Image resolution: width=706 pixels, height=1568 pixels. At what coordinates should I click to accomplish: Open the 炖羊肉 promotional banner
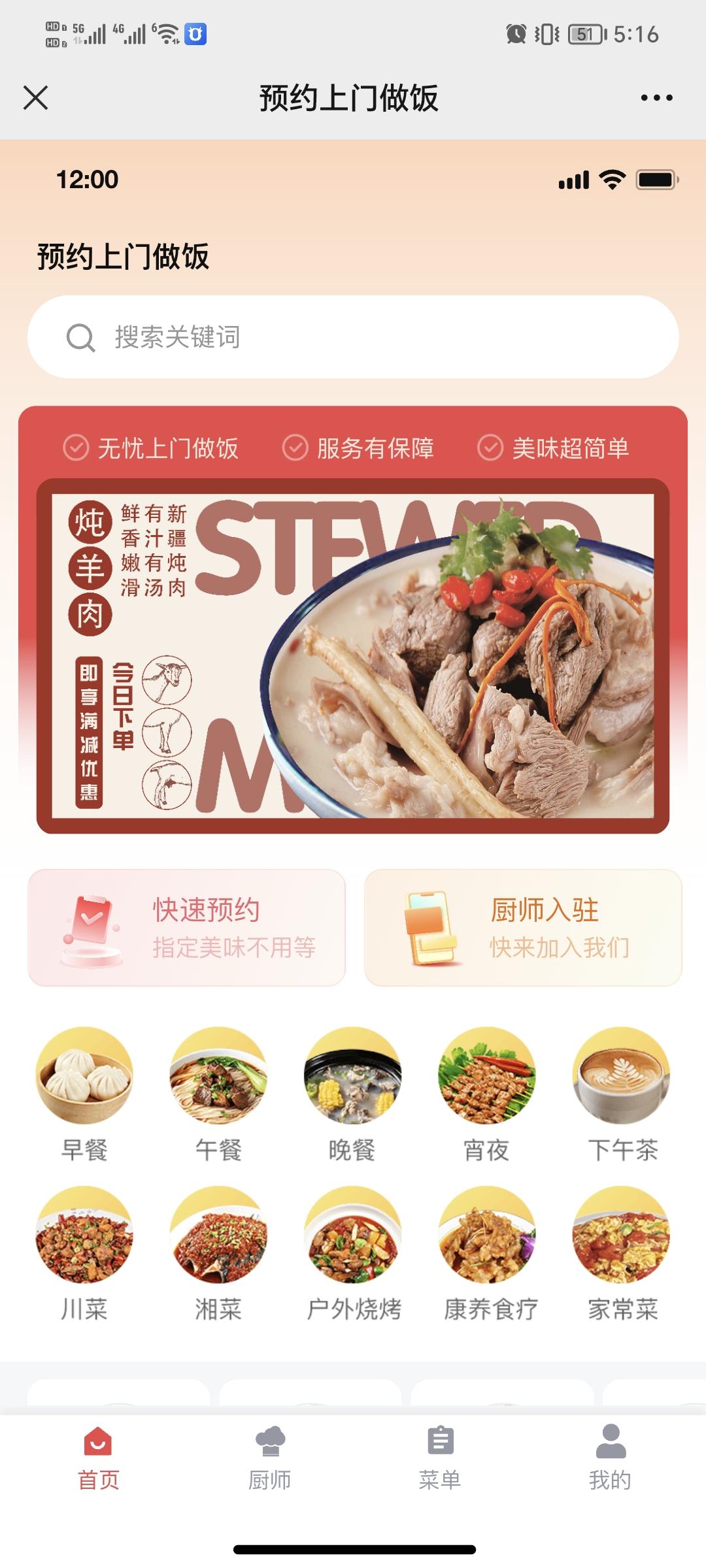click(x=353, y=656)
